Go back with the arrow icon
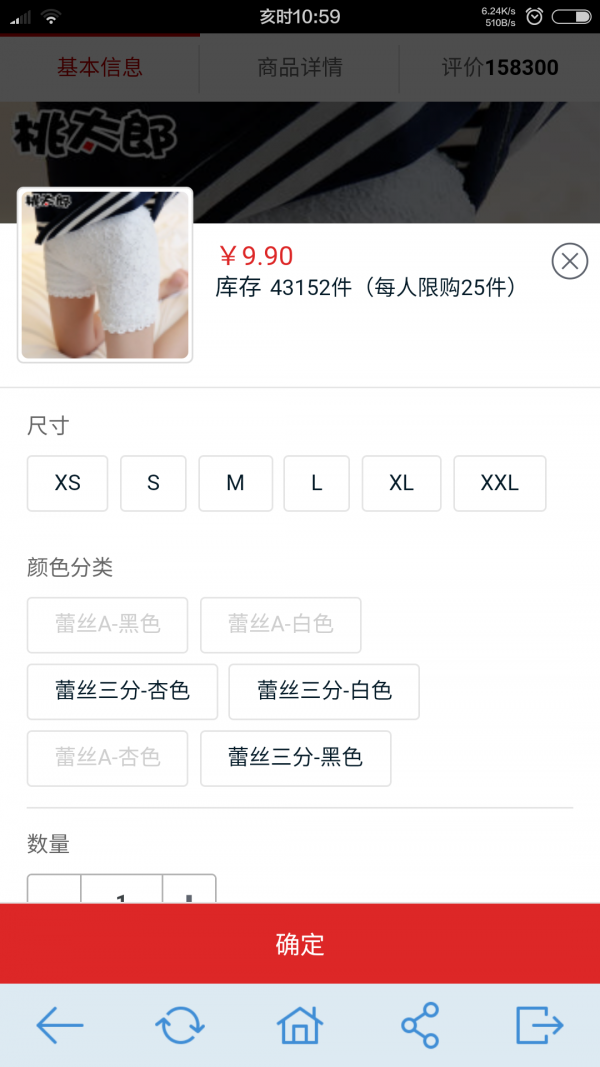Image resolution: width=600 pixels, height=1067 pixels. [60, 1026]
